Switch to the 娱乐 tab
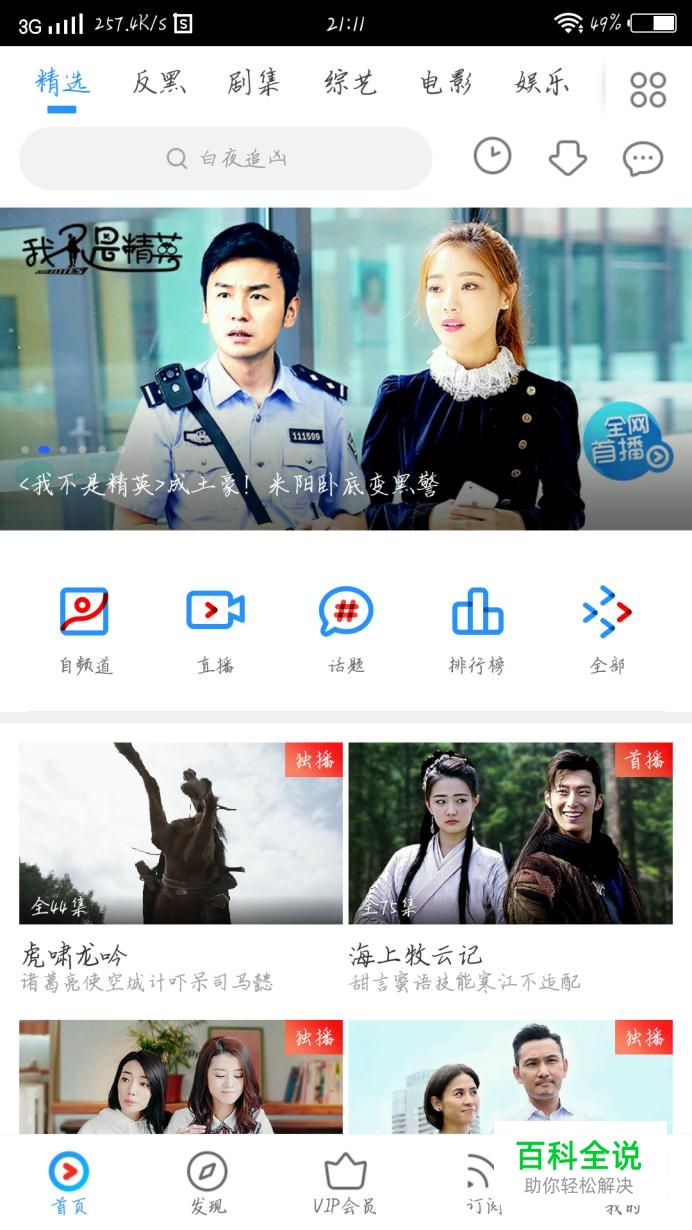 click(542, 83)
